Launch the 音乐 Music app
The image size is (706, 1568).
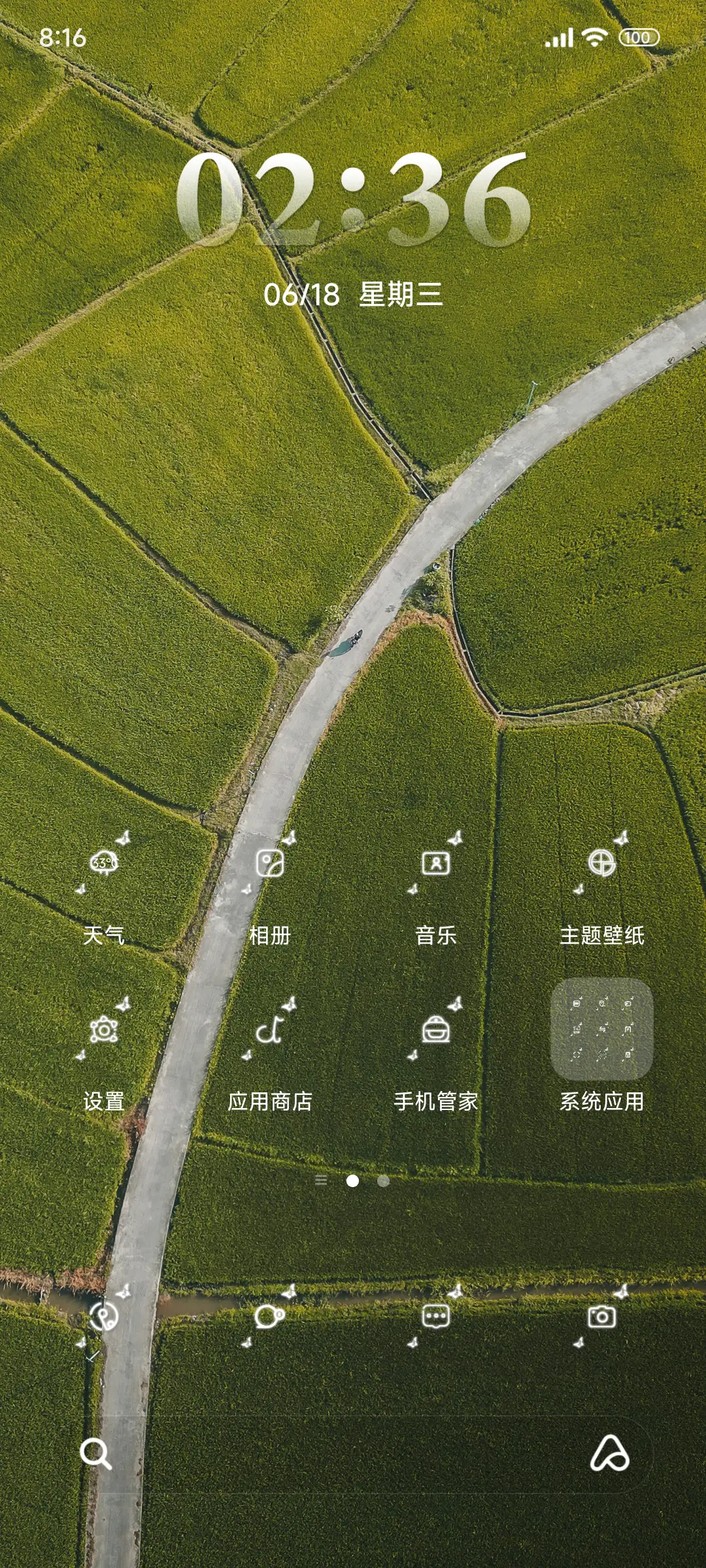point(437,864)
